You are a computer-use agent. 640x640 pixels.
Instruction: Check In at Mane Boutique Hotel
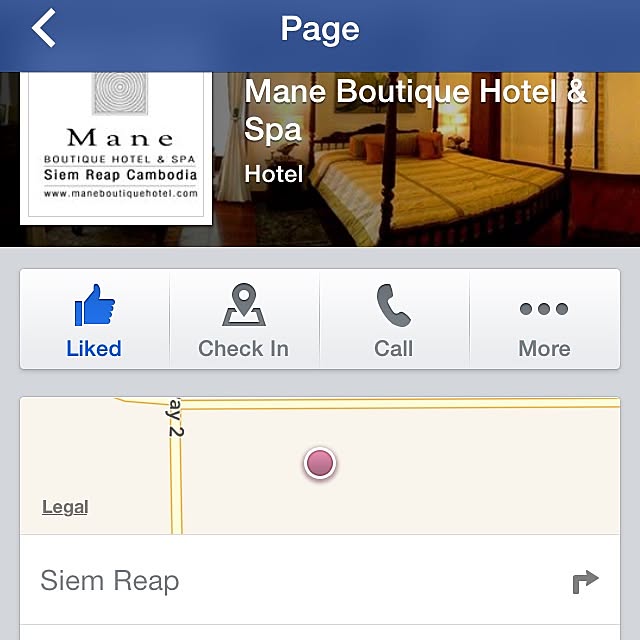(x=244, y=320)
